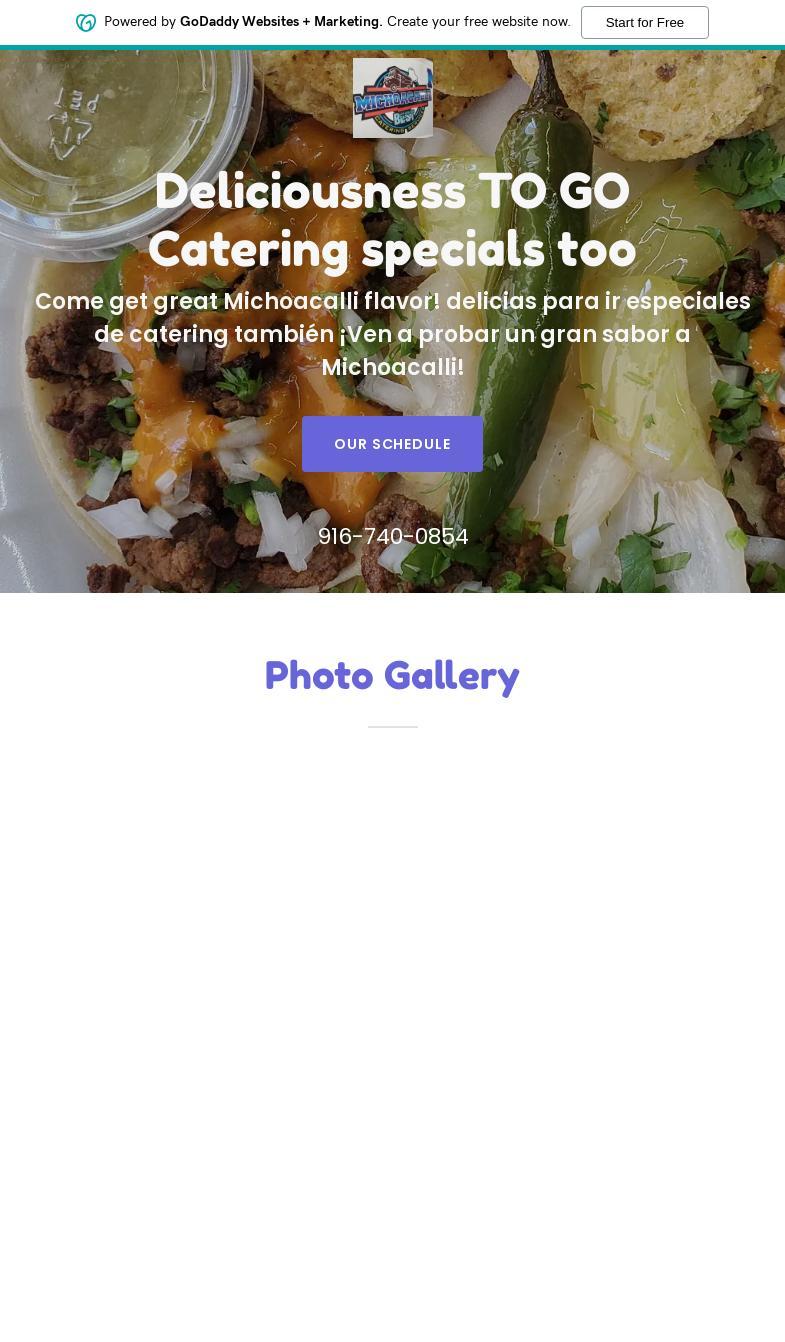
Task: Tap the Start for Free button
Action: (644, 22)
